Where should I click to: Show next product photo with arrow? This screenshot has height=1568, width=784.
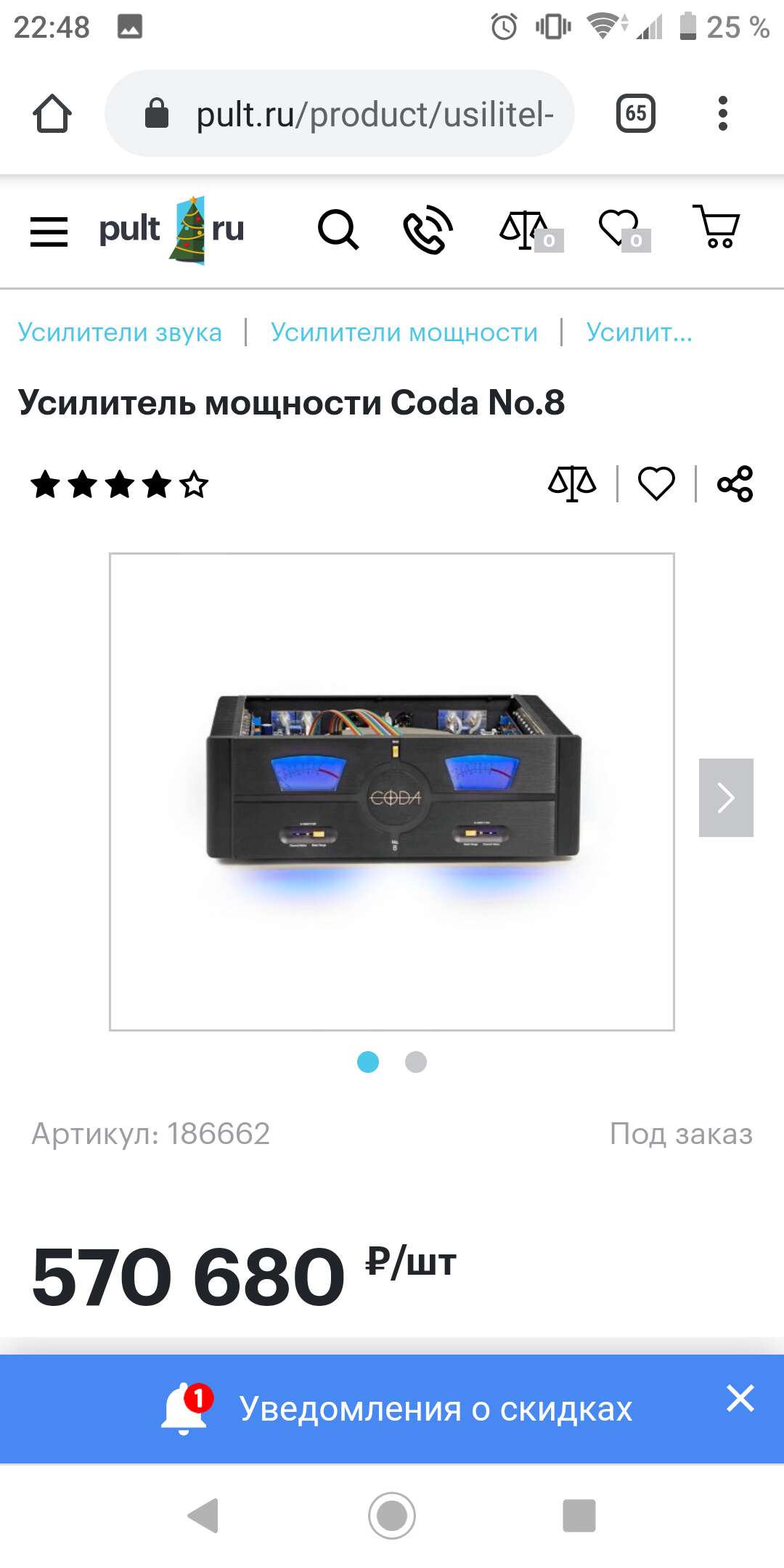tap(726, 798)
